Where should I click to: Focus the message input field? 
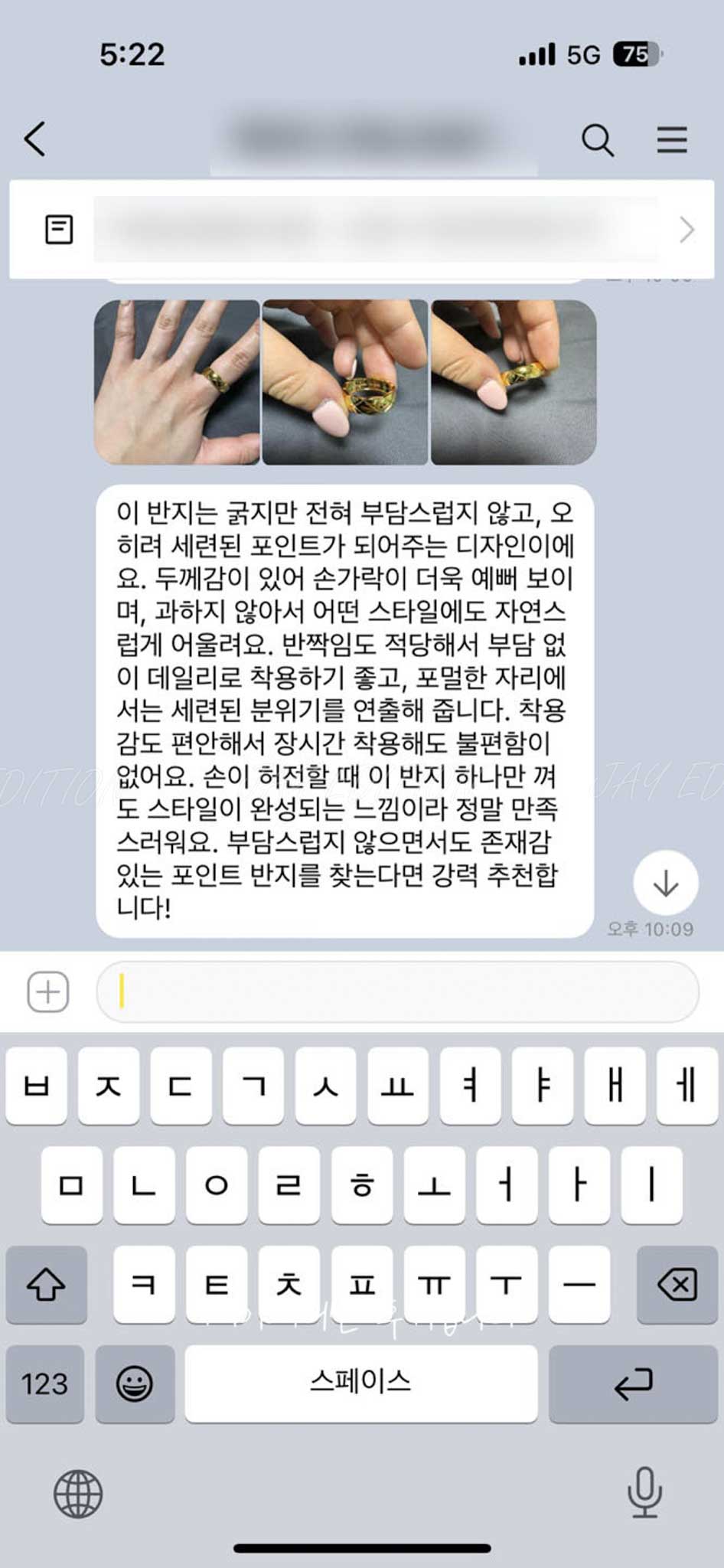(x=398, y=992)
